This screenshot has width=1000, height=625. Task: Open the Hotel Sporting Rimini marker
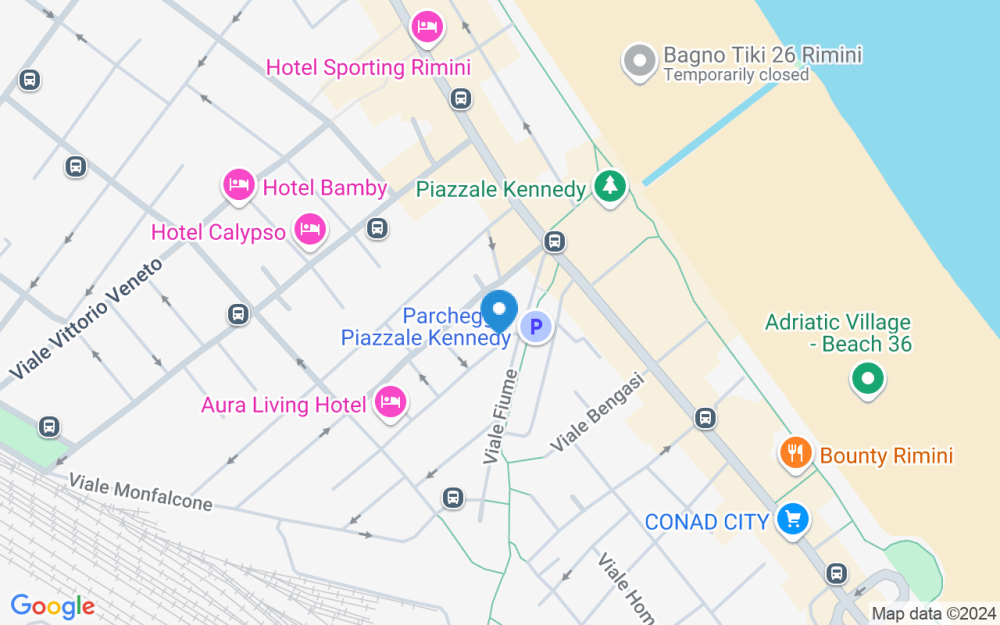pos(427,29)
